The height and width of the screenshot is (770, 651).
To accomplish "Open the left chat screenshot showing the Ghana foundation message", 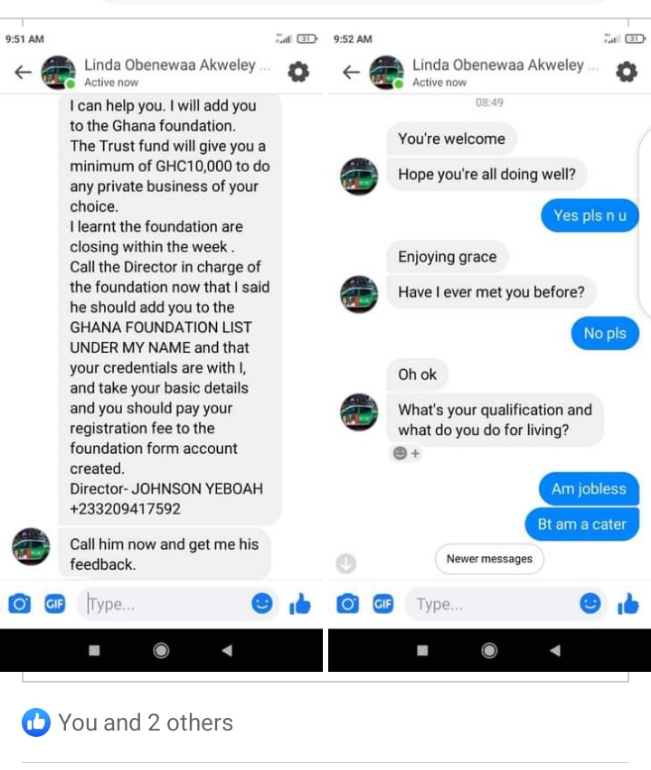I will pos(162,340).
